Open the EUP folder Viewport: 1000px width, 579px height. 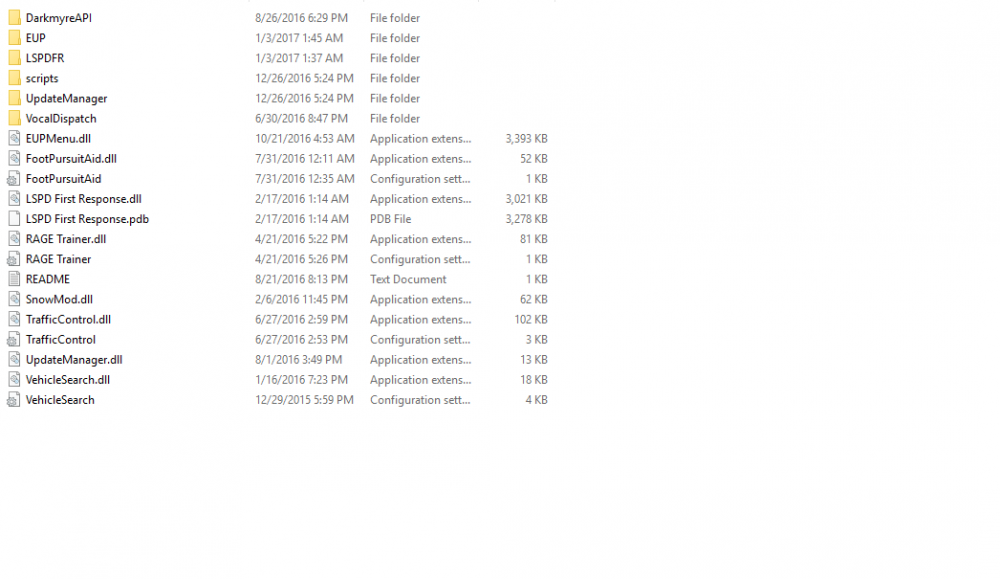tap(36, 38)
